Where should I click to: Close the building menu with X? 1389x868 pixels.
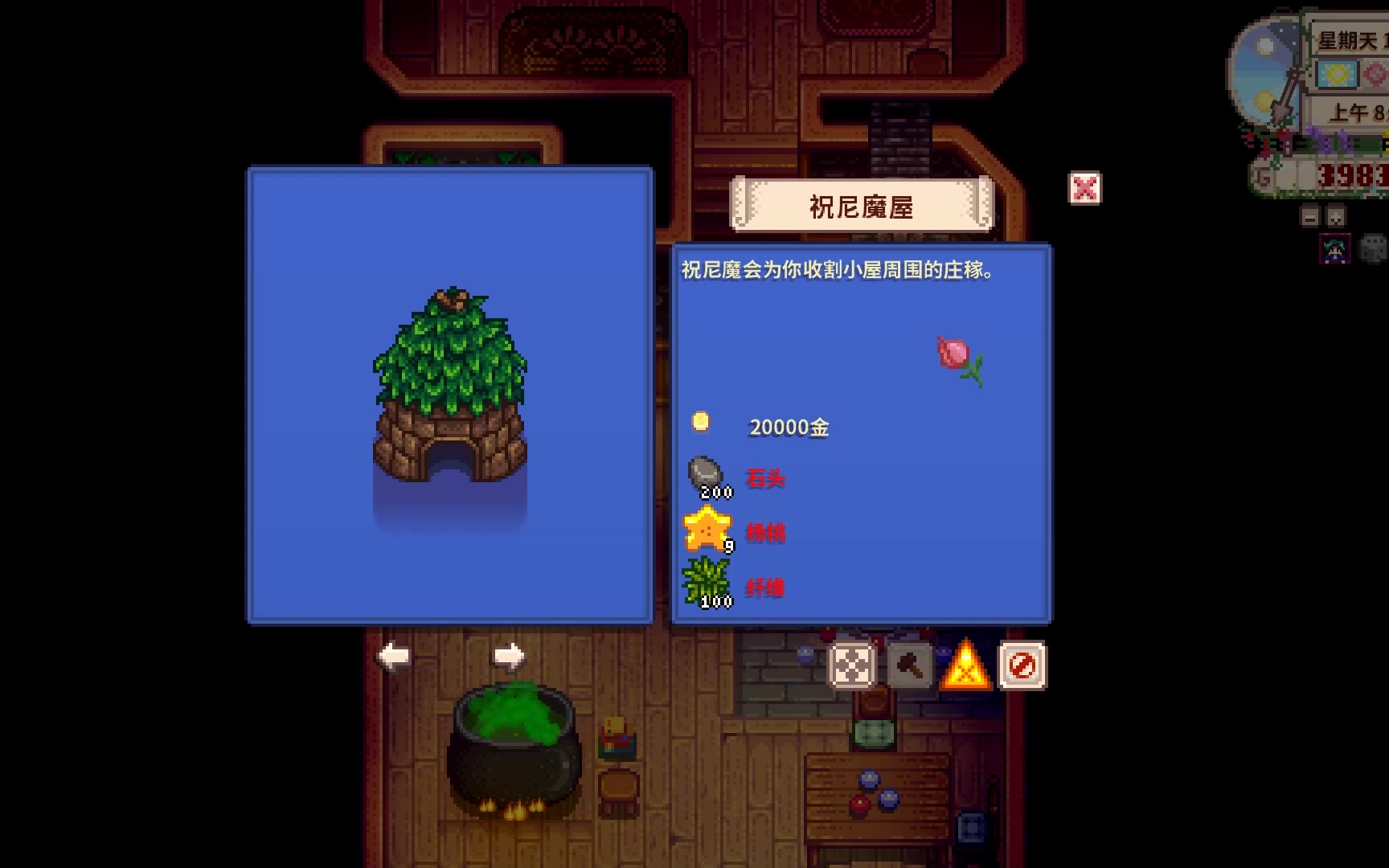1084,189
